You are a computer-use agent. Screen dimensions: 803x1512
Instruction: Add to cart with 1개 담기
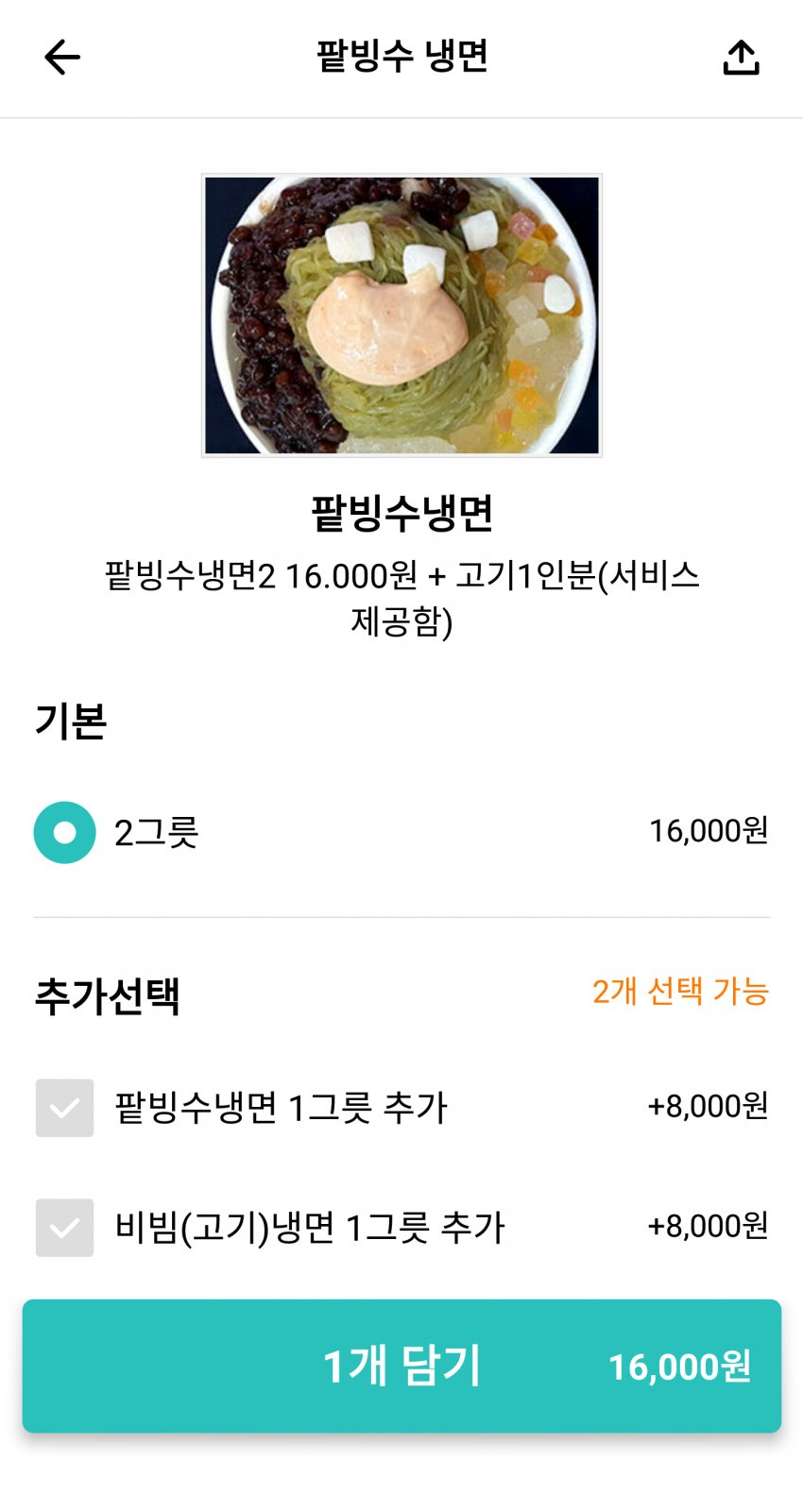401,1366
